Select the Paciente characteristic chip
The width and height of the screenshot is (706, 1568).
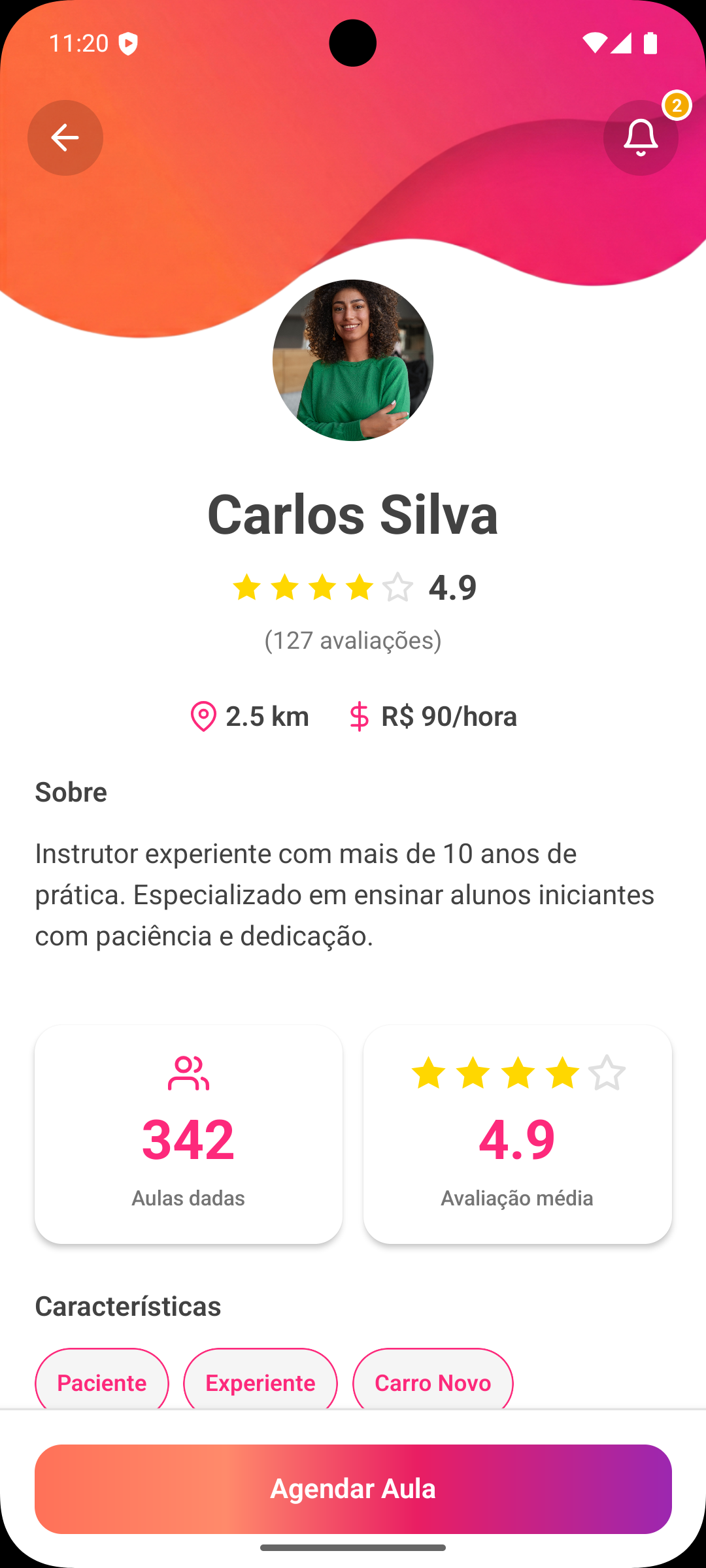click(101, 1382)
